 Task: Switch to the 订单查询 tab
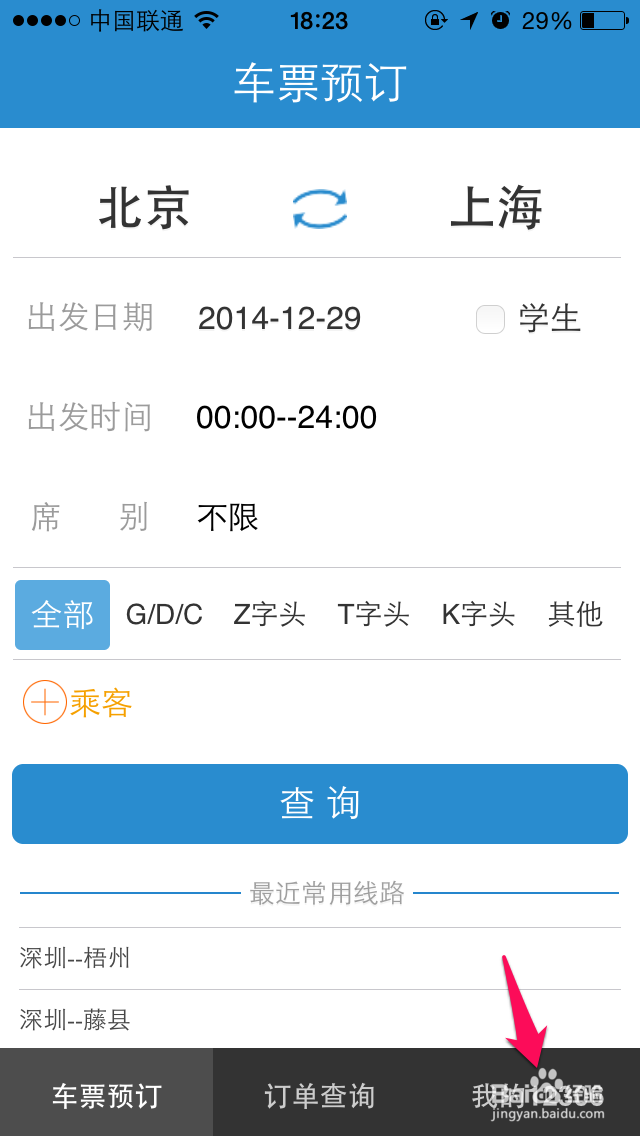click(320, 1095)
